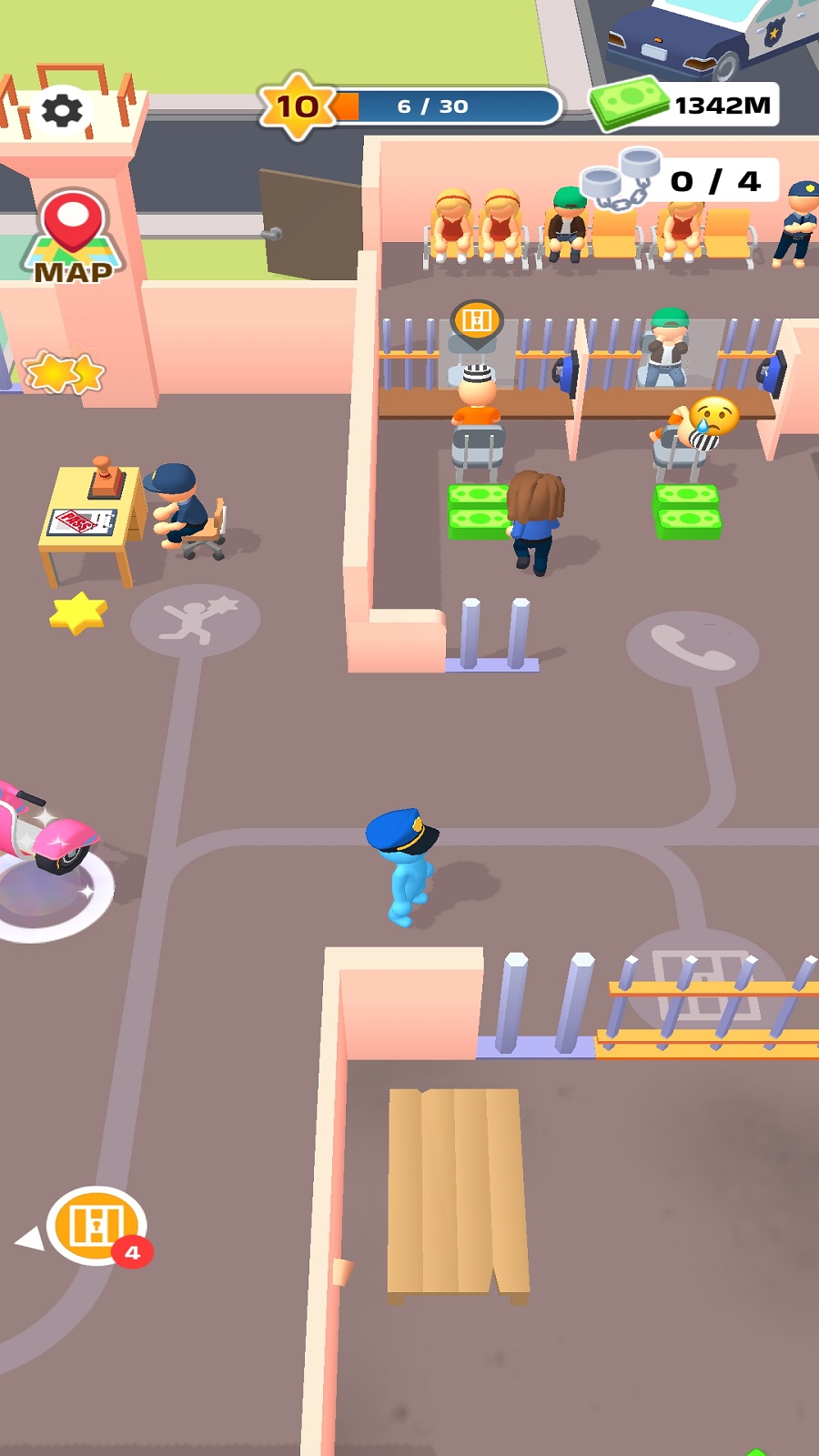
Task: Tap the cell request bubble above the prisoner
Action: (x=476, y=321)
